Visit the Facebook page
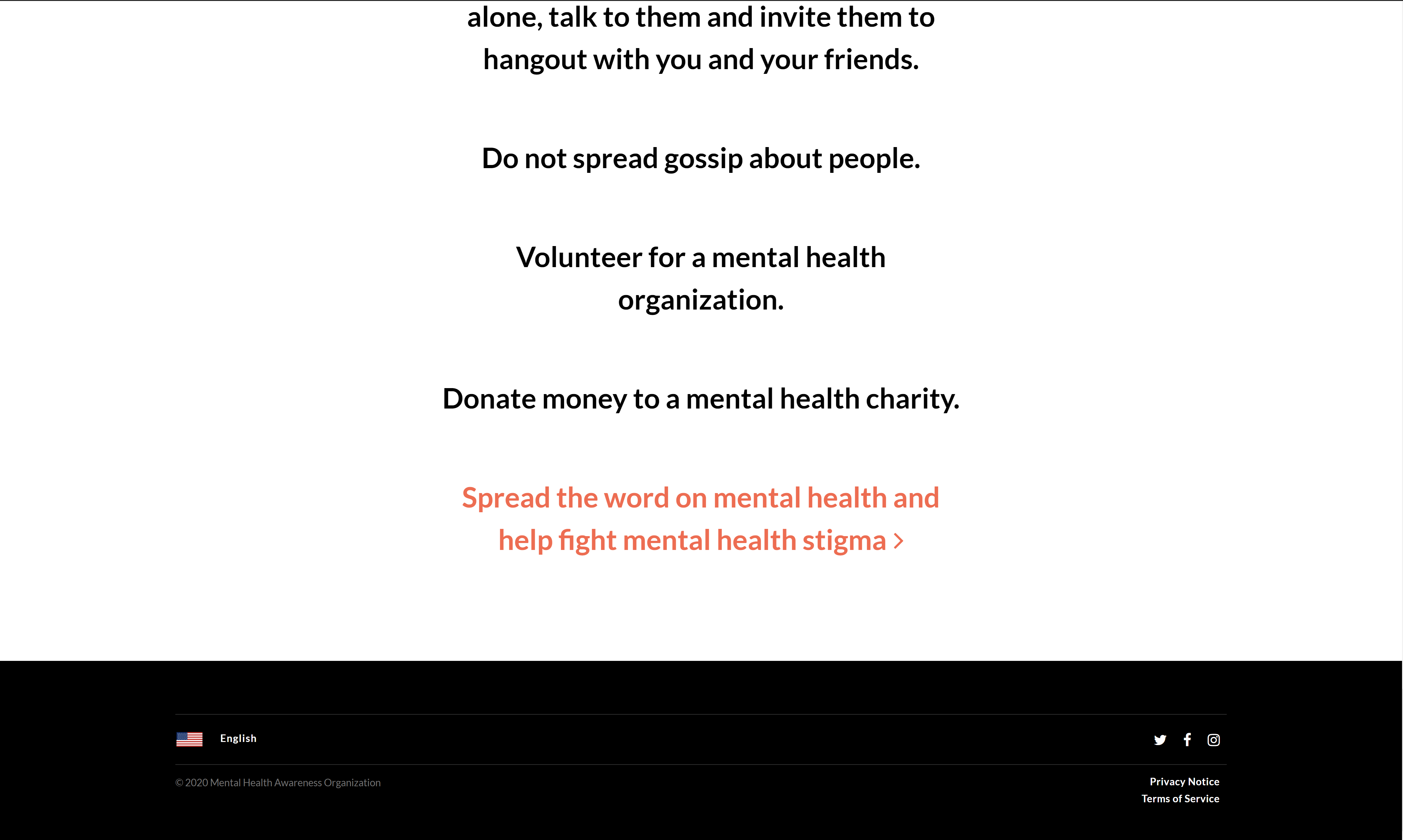Viewport: 1403px width, 840px height. pyautogui.click(x=1187, y=740)
